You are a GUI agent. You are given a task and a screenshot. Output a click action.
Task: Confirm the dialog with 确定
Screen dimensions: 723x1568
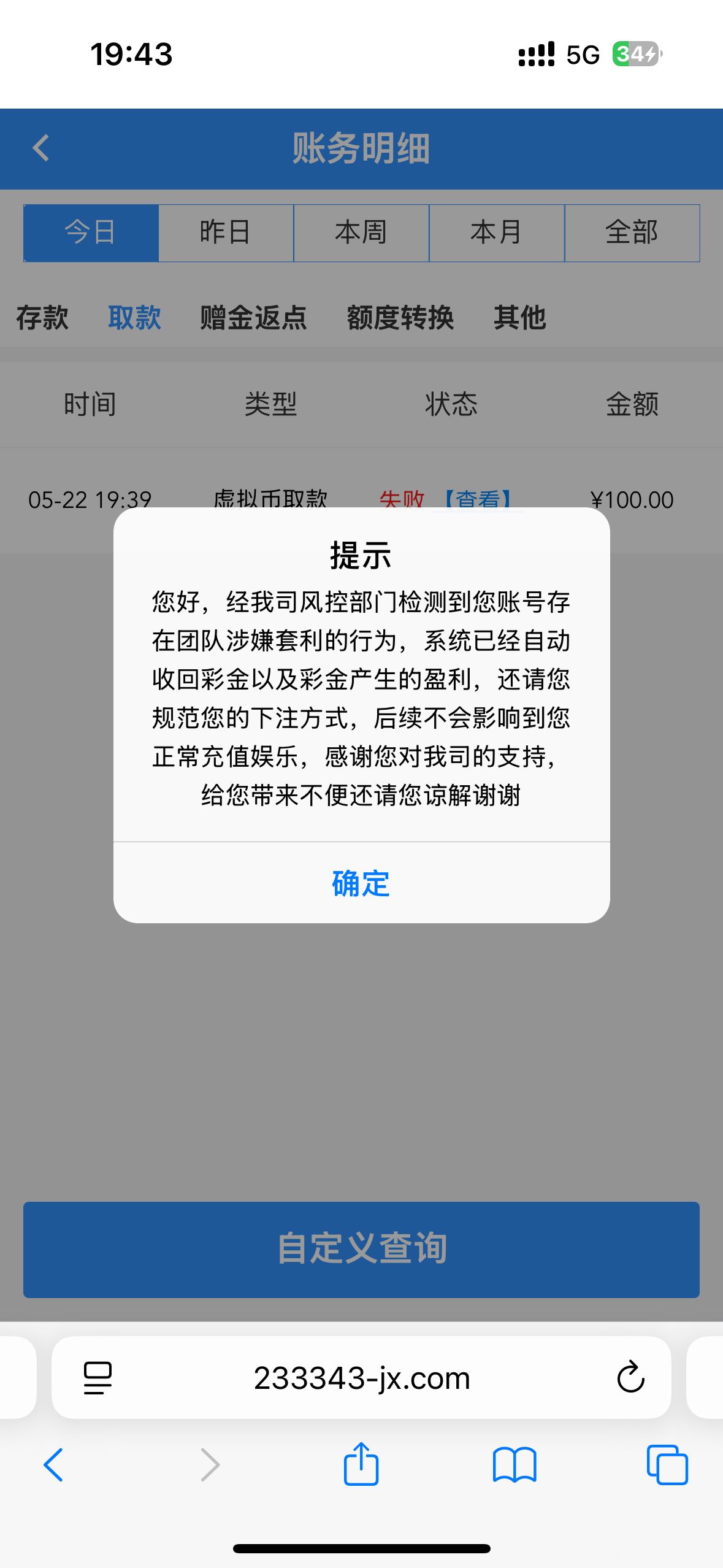(361, 883)
